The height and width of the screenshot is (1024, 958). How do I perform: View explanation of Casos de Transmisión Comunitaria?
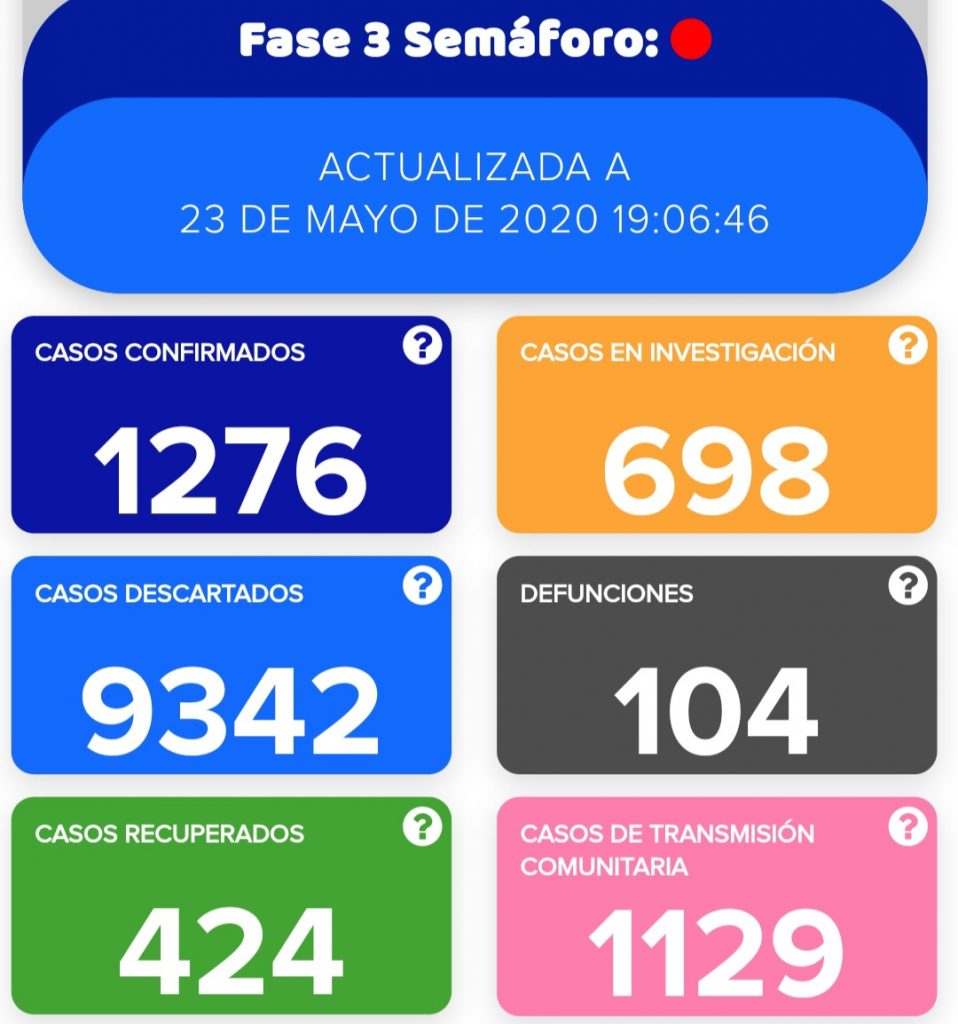pos(907,827)
